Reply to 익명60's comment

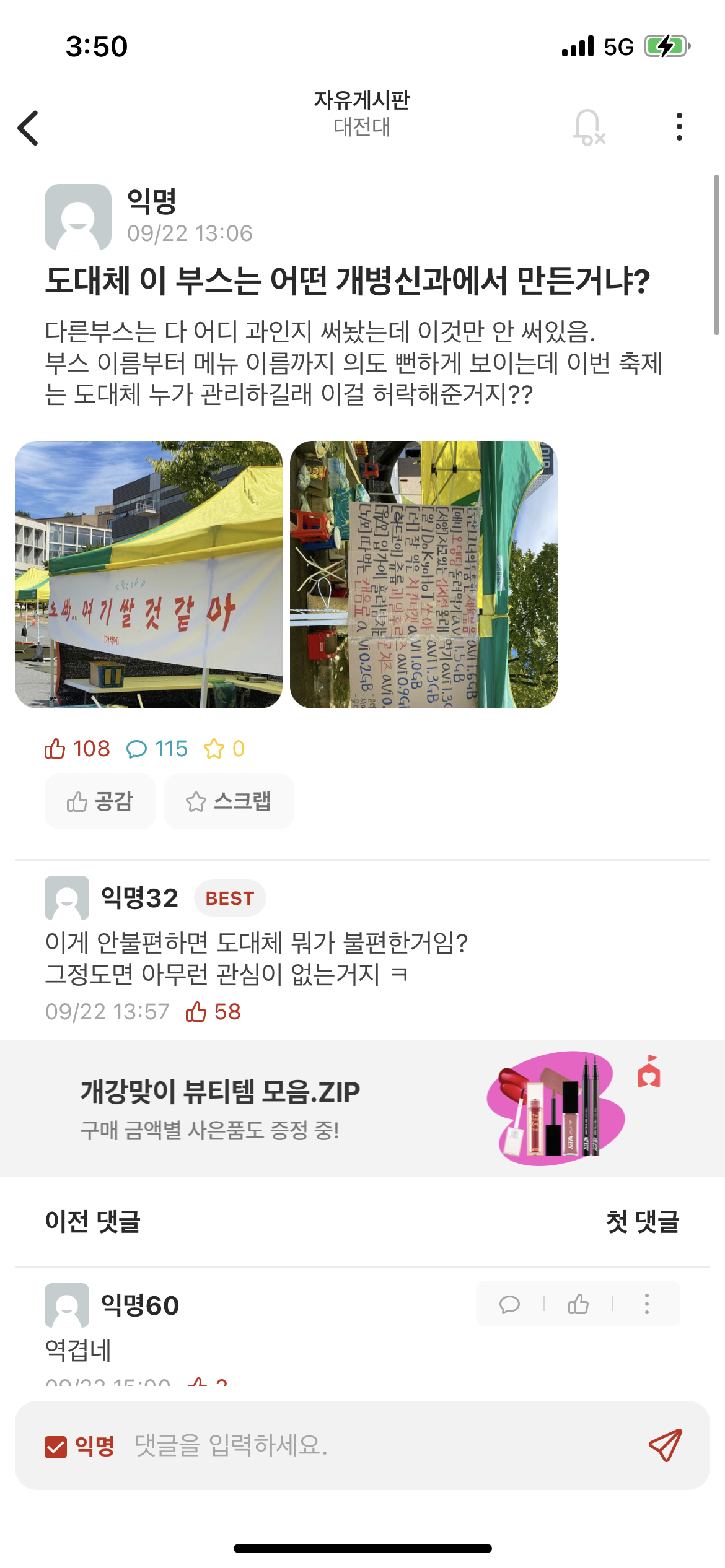tap(509, 1304)
